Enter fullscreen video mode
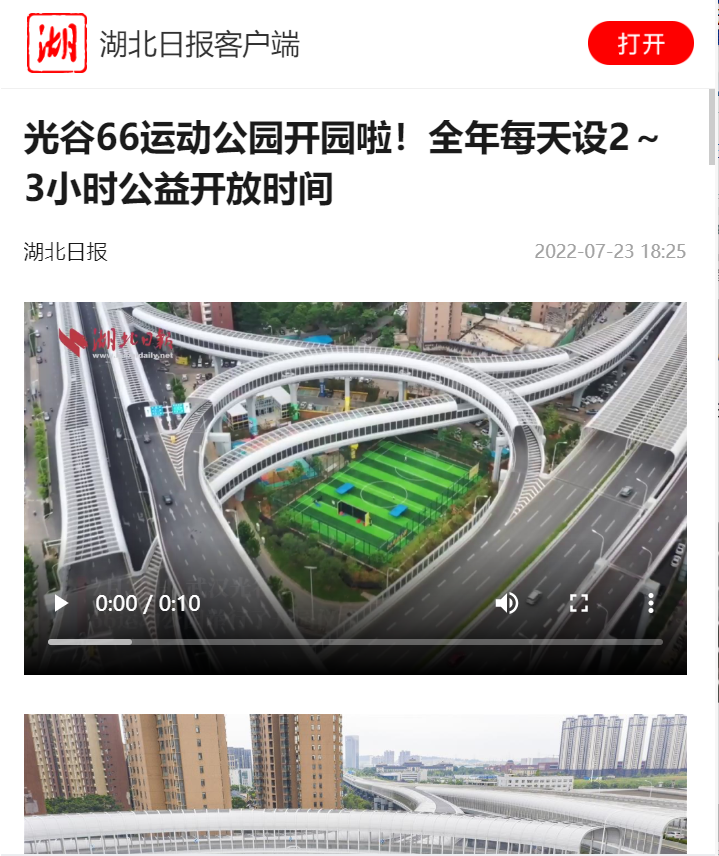The image size is (719, 856). pos(579,603)
